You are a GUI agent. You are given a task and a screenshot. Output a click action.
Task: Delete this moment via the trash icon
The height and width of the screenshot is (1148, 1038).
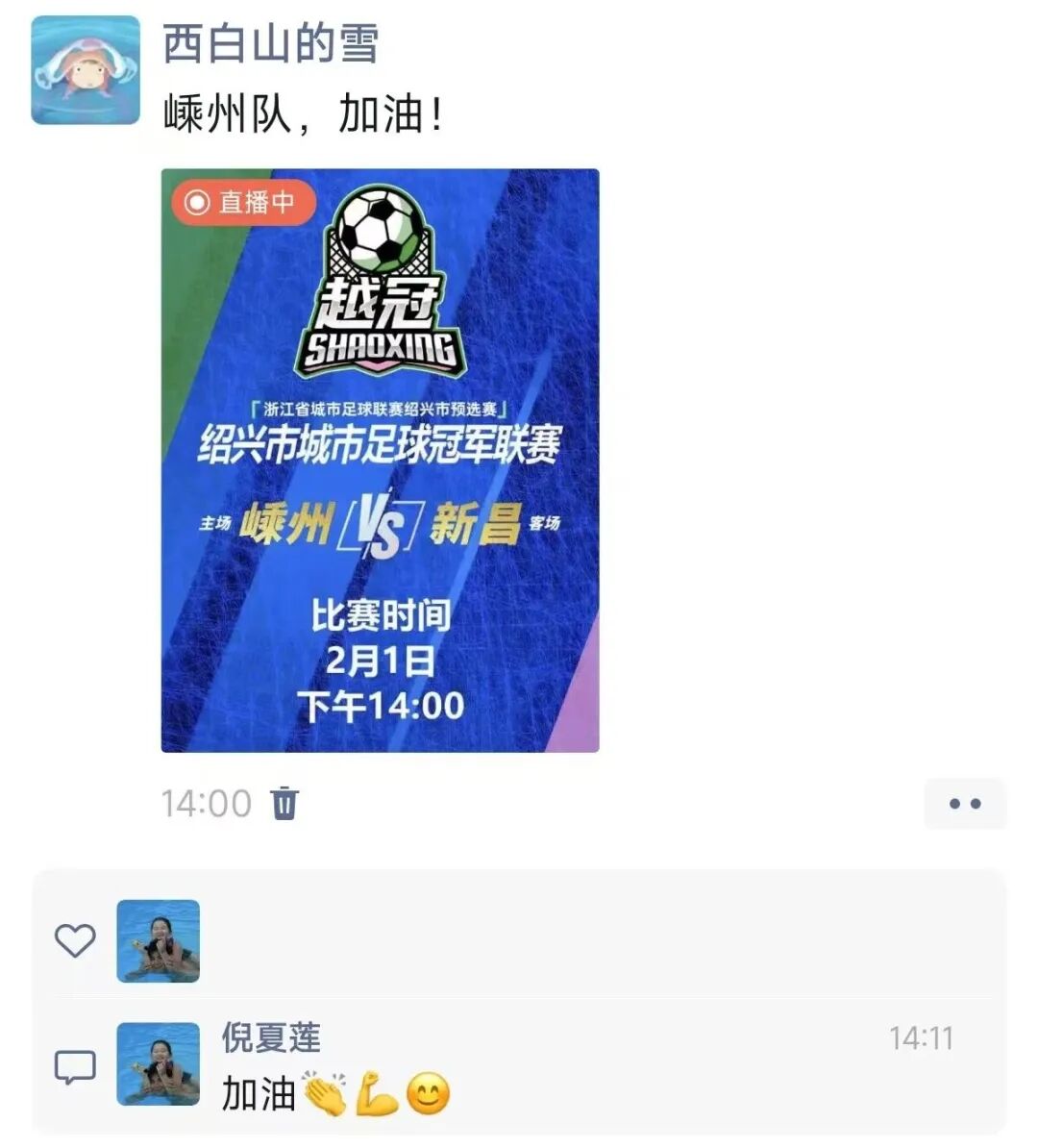284,802
